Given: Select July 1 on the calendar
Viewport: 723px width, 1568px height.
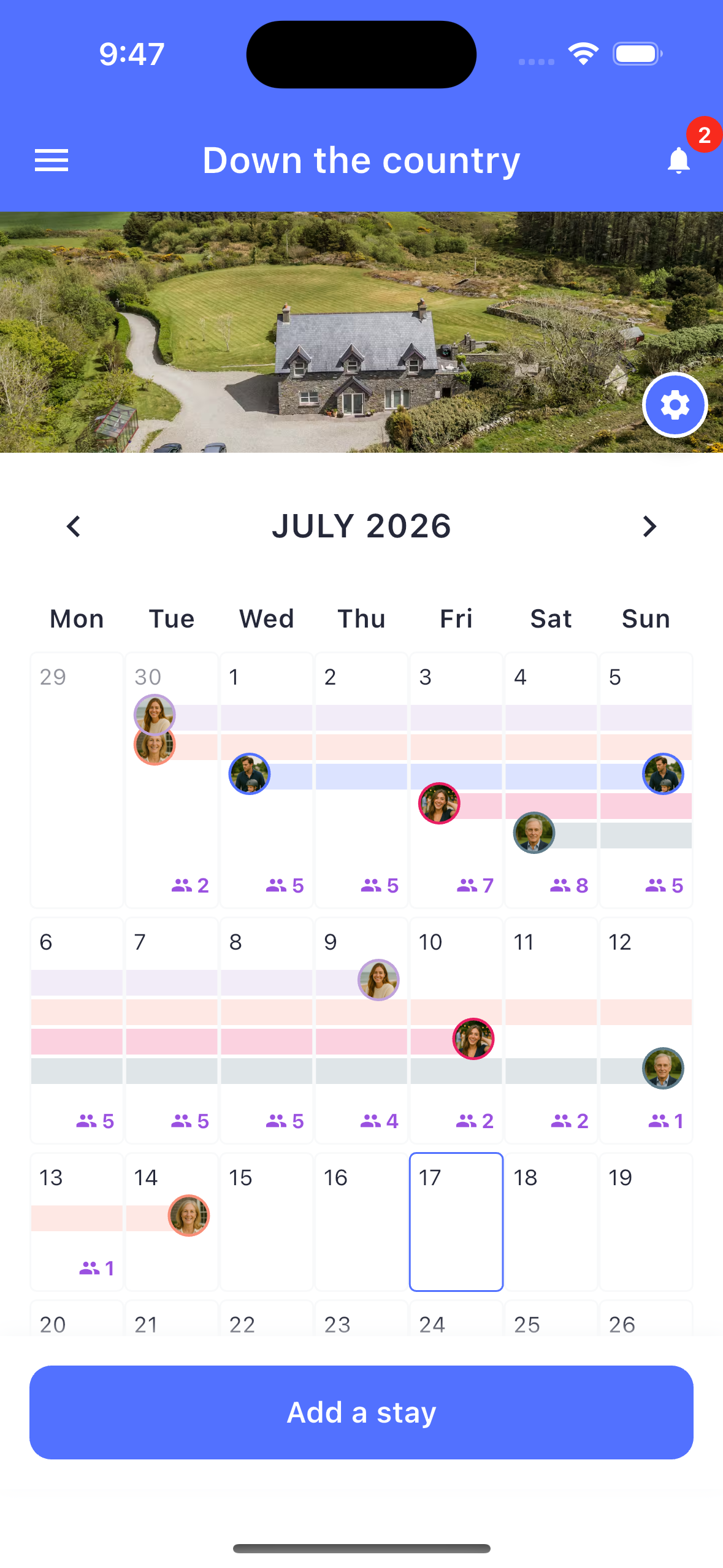Looking at the screenshot, I should [x=267, y=780].
